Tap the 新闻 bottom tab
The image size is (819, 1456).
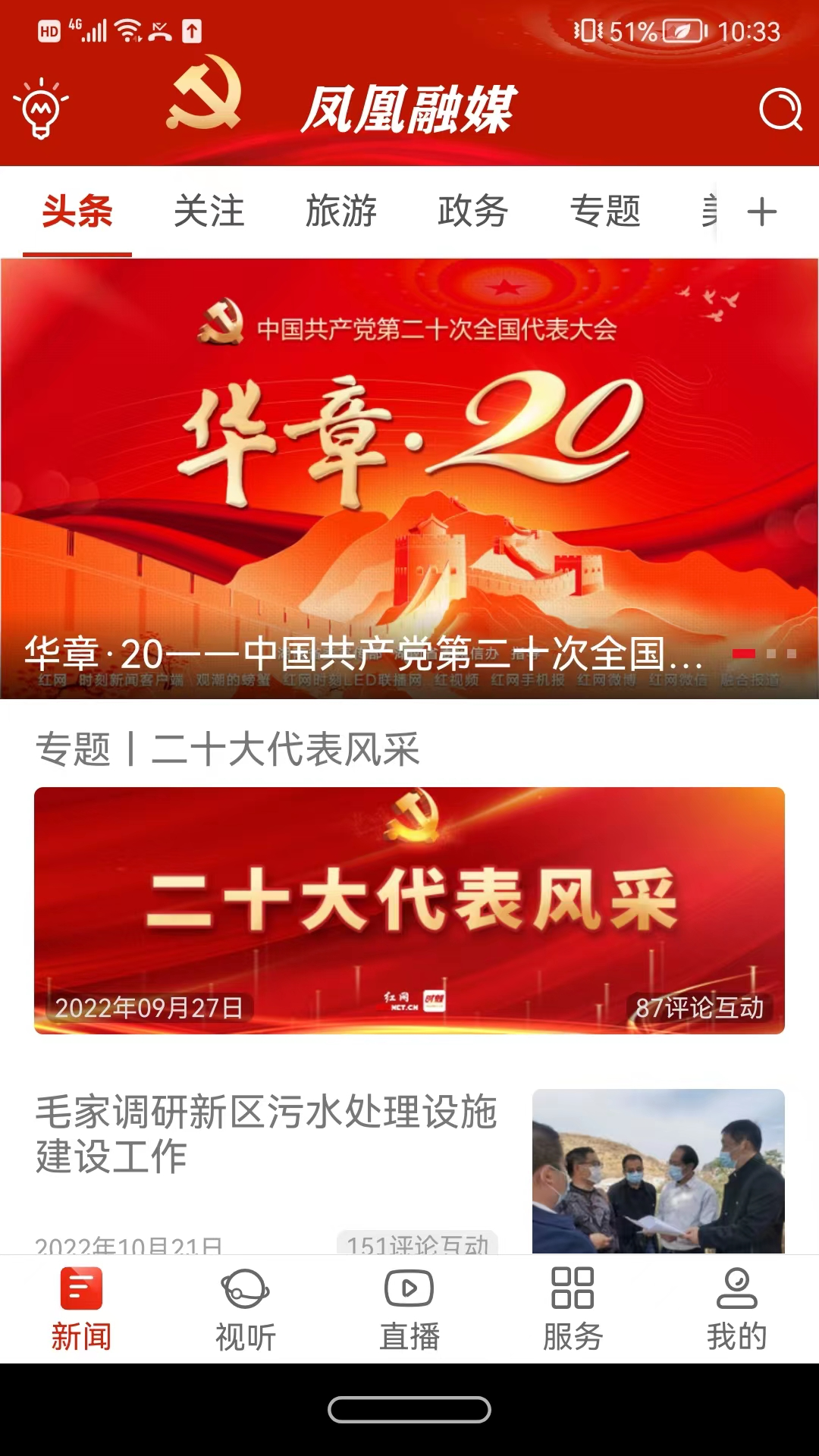coord(81,1310)
